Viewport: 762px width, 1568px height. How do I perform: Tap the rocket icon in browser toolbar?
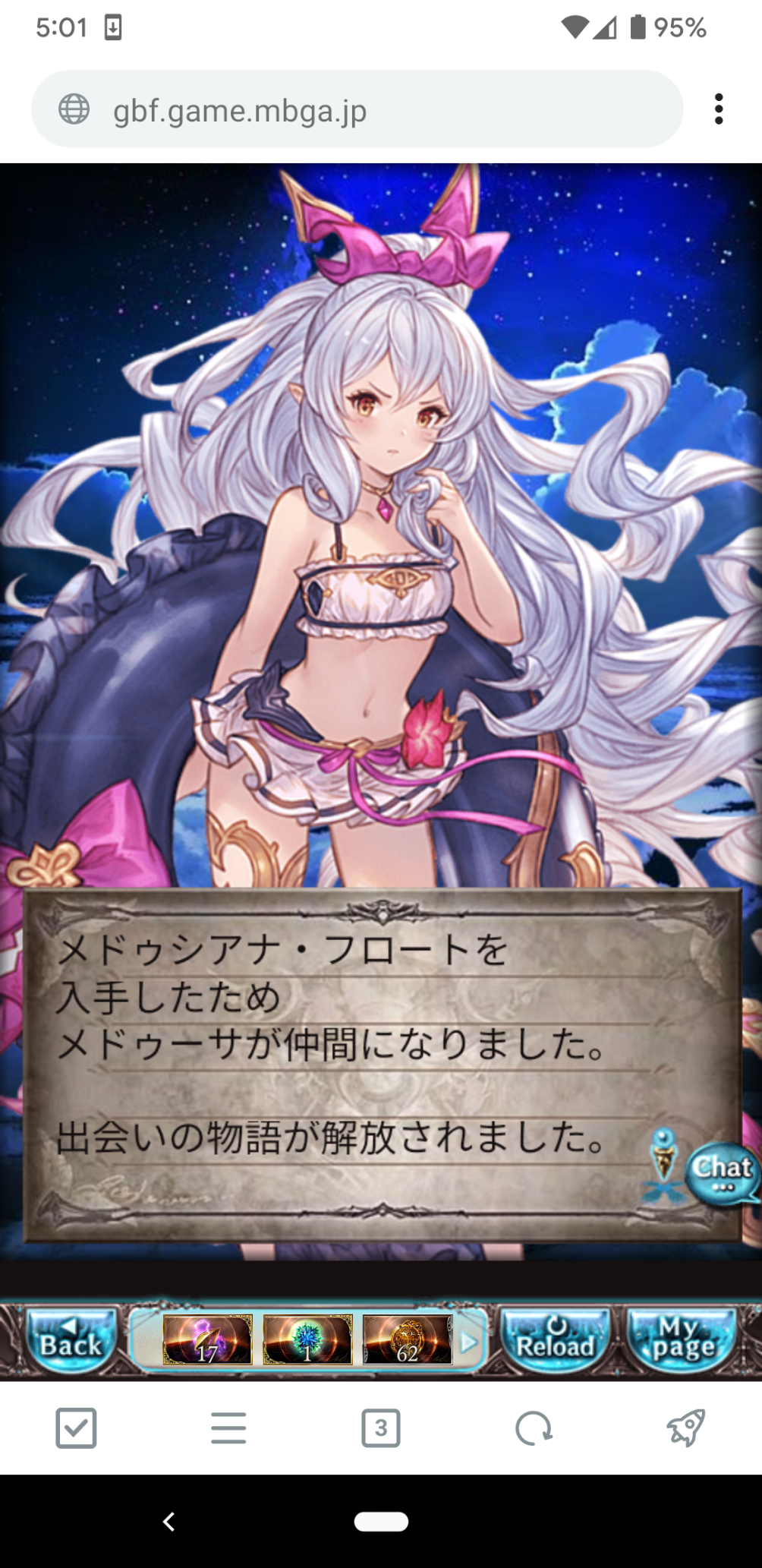click(x=686, y=1428)
